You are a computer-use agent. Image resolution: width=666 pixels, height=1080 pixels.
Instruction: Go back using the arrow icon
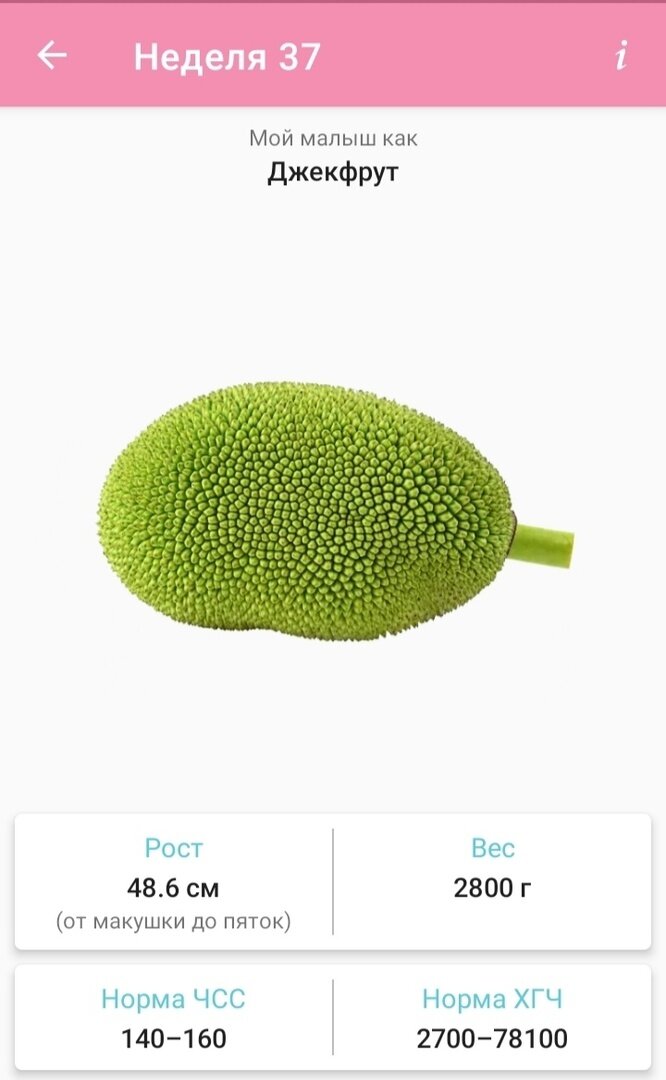click(x=52, y=56)
